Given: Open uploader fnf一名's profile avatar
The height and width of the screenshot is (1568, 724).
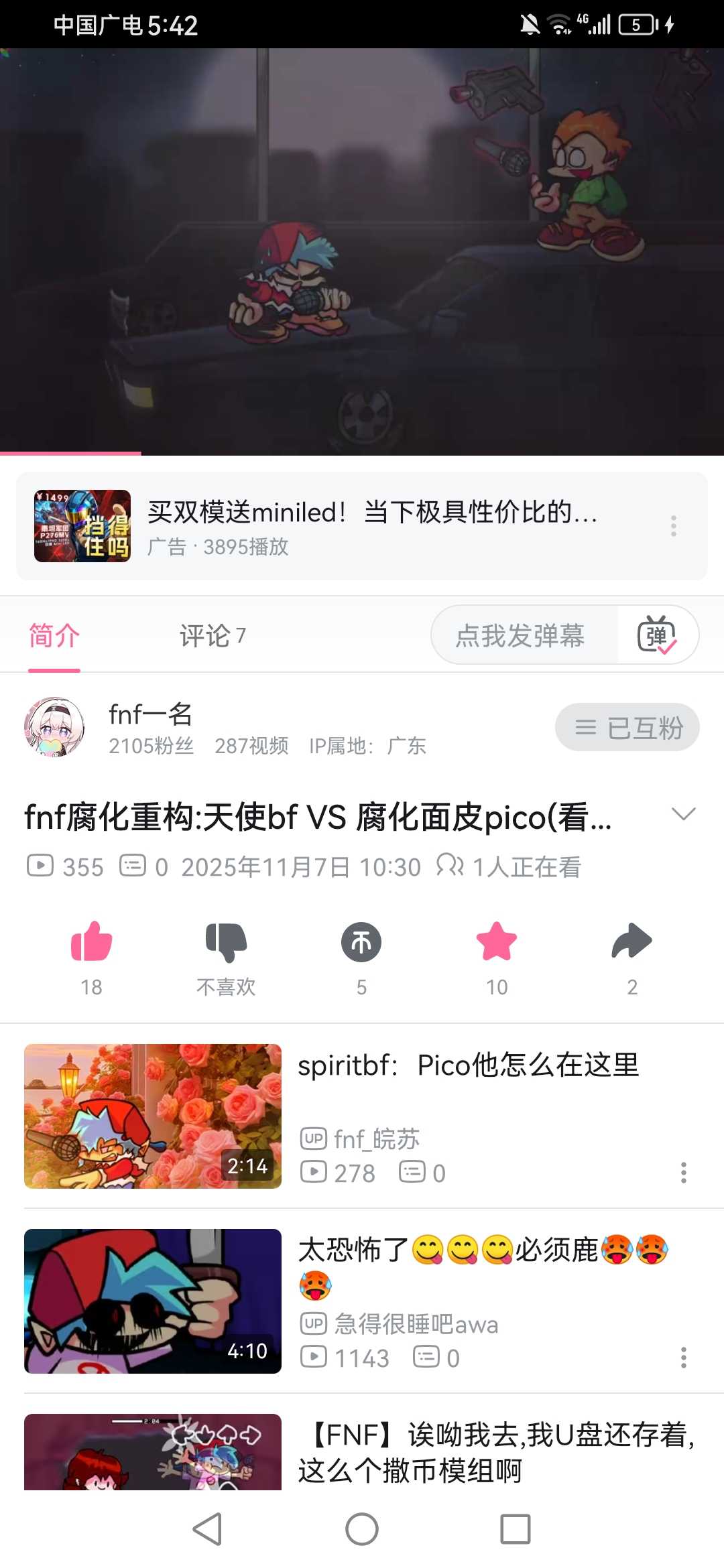Looking at the screenshot, I should pos(54,727).
